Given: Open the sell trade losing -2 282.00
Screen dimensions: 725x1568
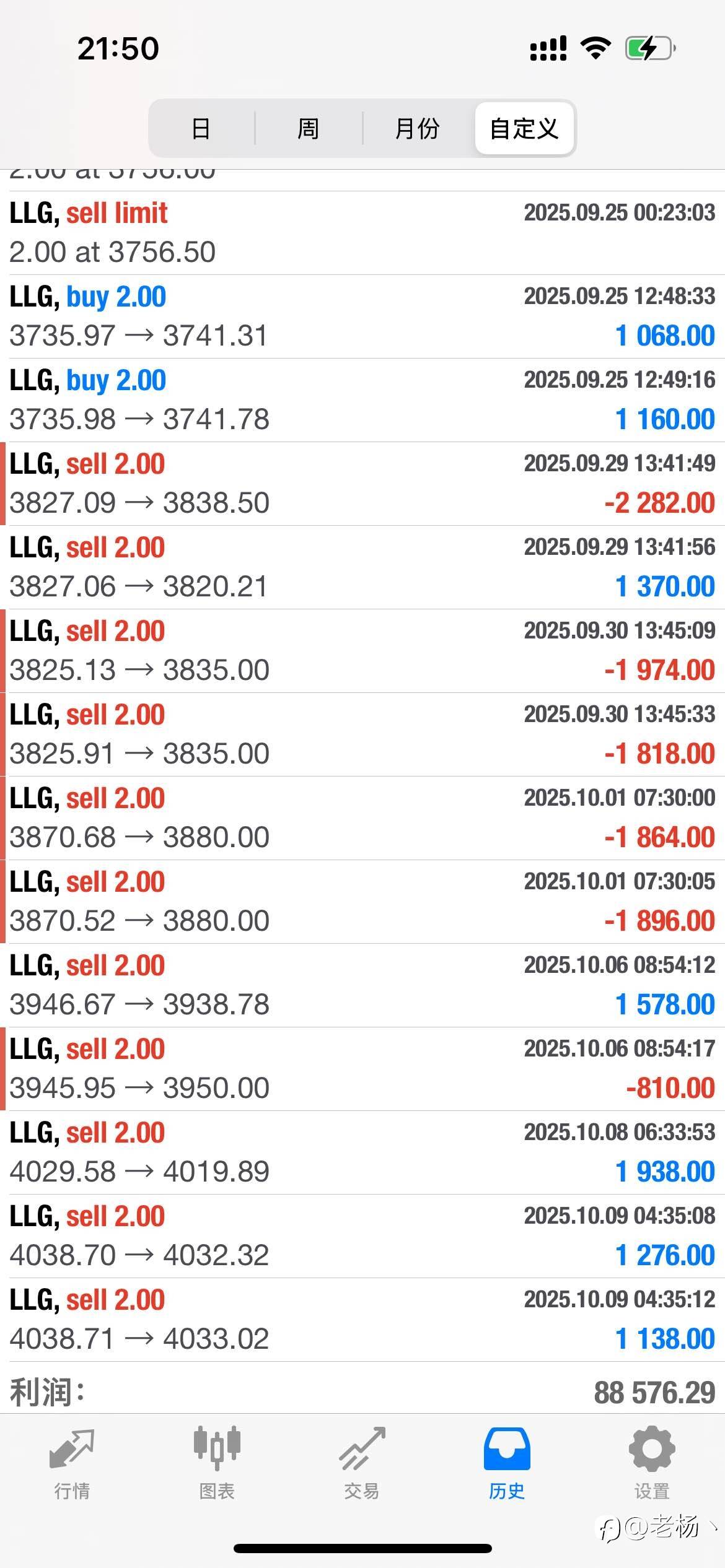Looking at the screenshot, I should coord(362,484).
